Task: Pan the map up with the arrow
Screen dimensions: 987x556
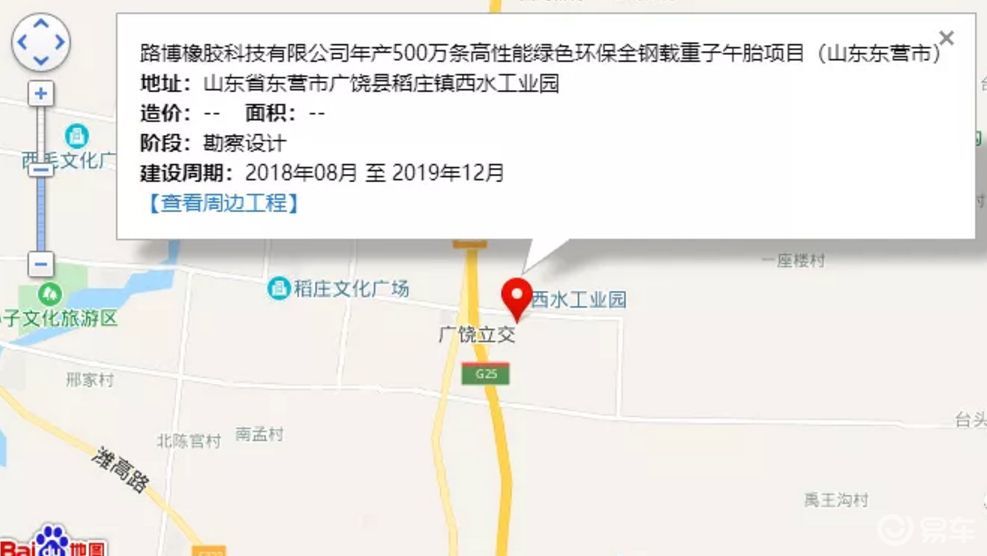Action: 41,24
